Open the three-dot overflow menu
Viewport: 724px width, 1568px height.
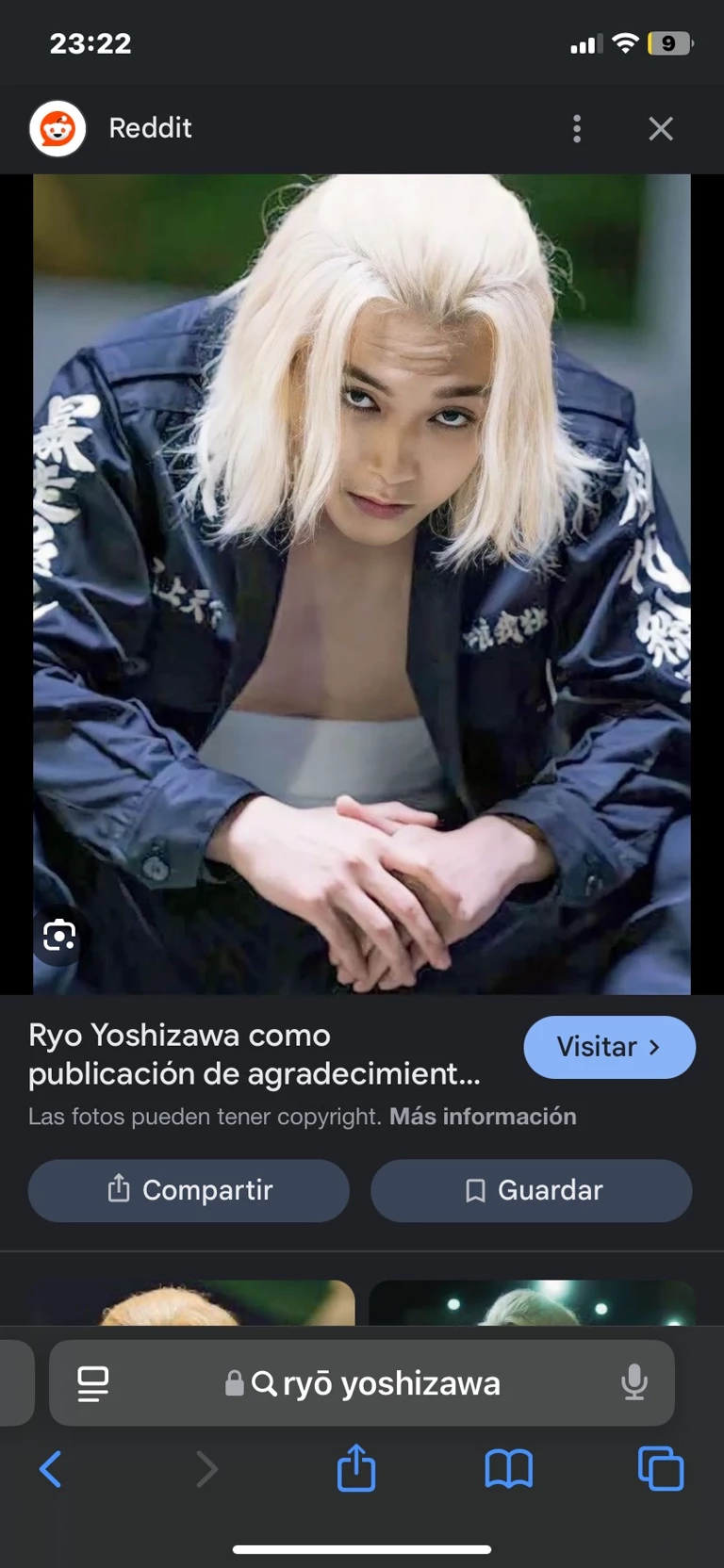coord(576,129)
